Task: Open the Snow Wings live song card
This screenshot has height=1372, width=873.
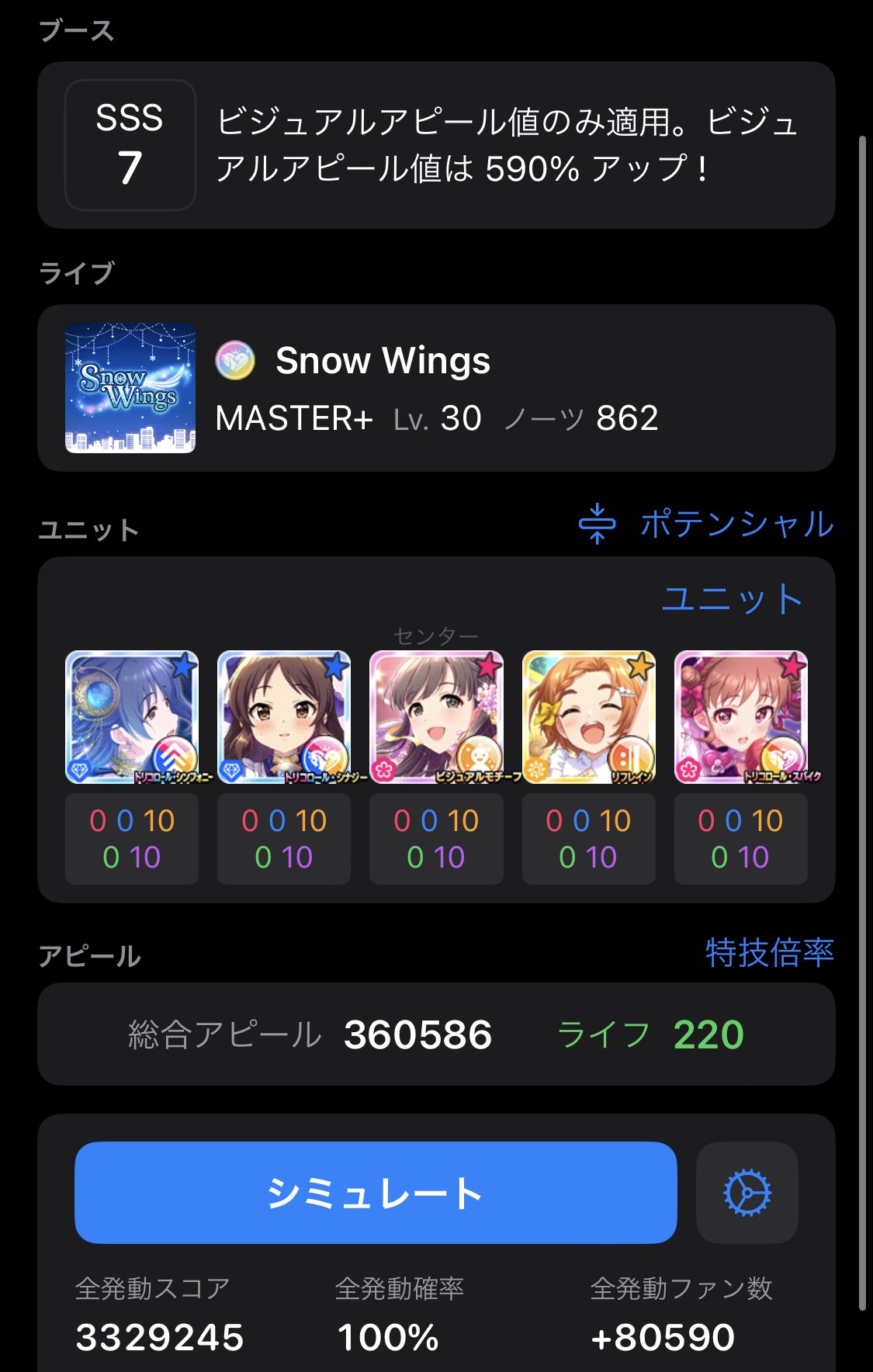Action: [436, 388]
